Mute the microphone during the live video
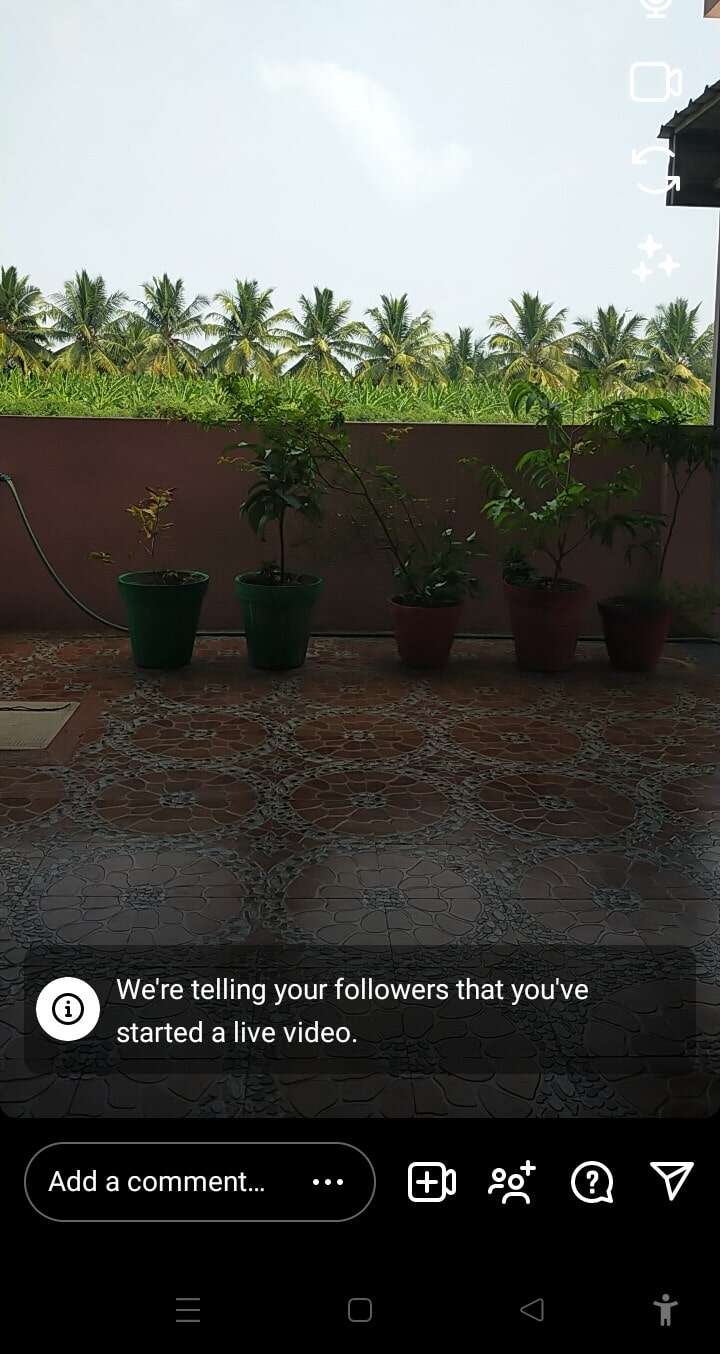 click(655, 8)
